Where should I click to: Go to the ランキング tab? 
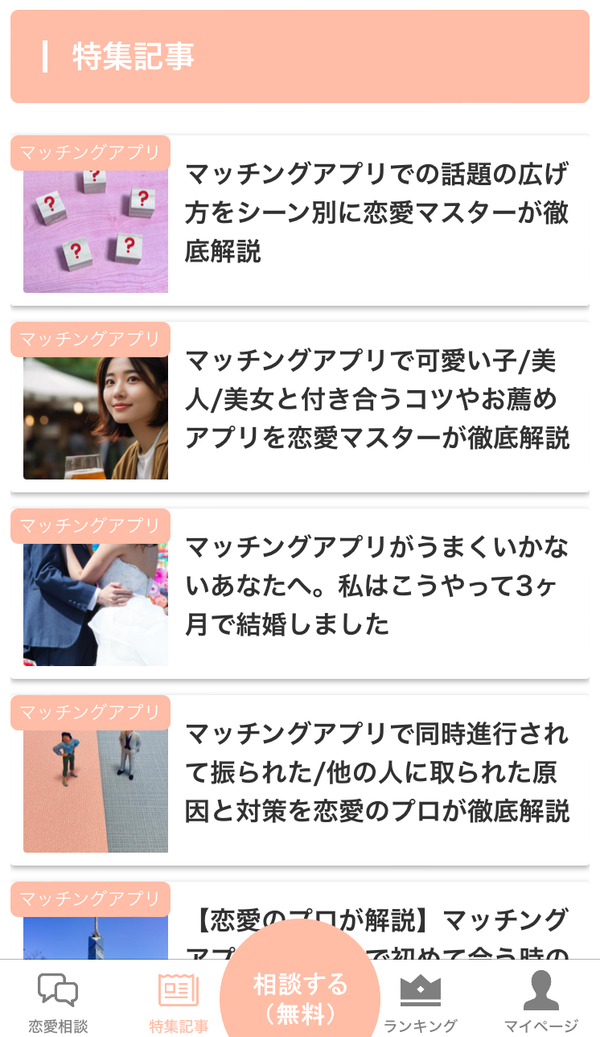[420, 1000]
